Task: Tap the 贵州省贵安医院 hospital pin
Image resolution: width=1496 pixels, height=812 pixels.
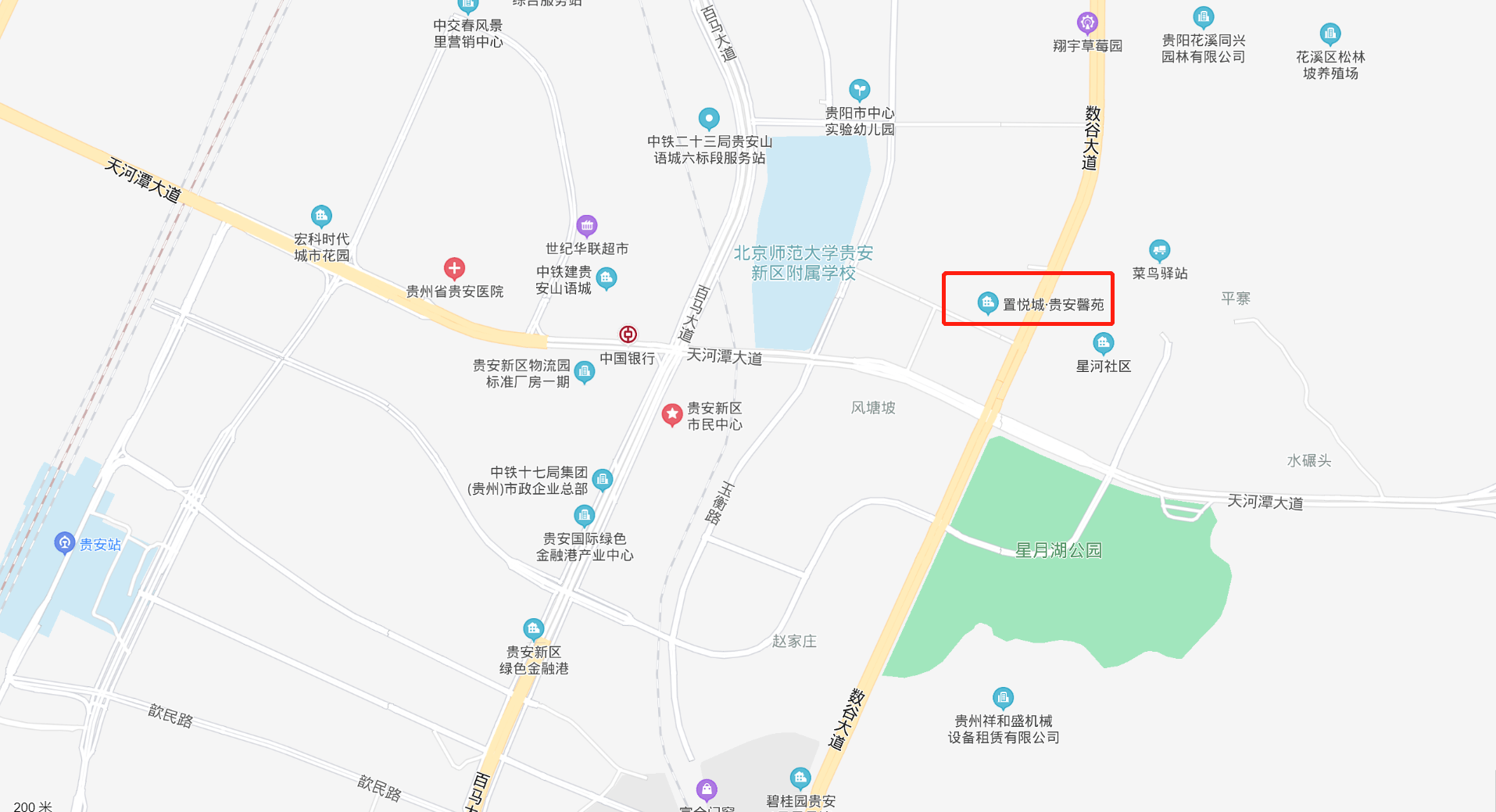Action: coord(454,268)
